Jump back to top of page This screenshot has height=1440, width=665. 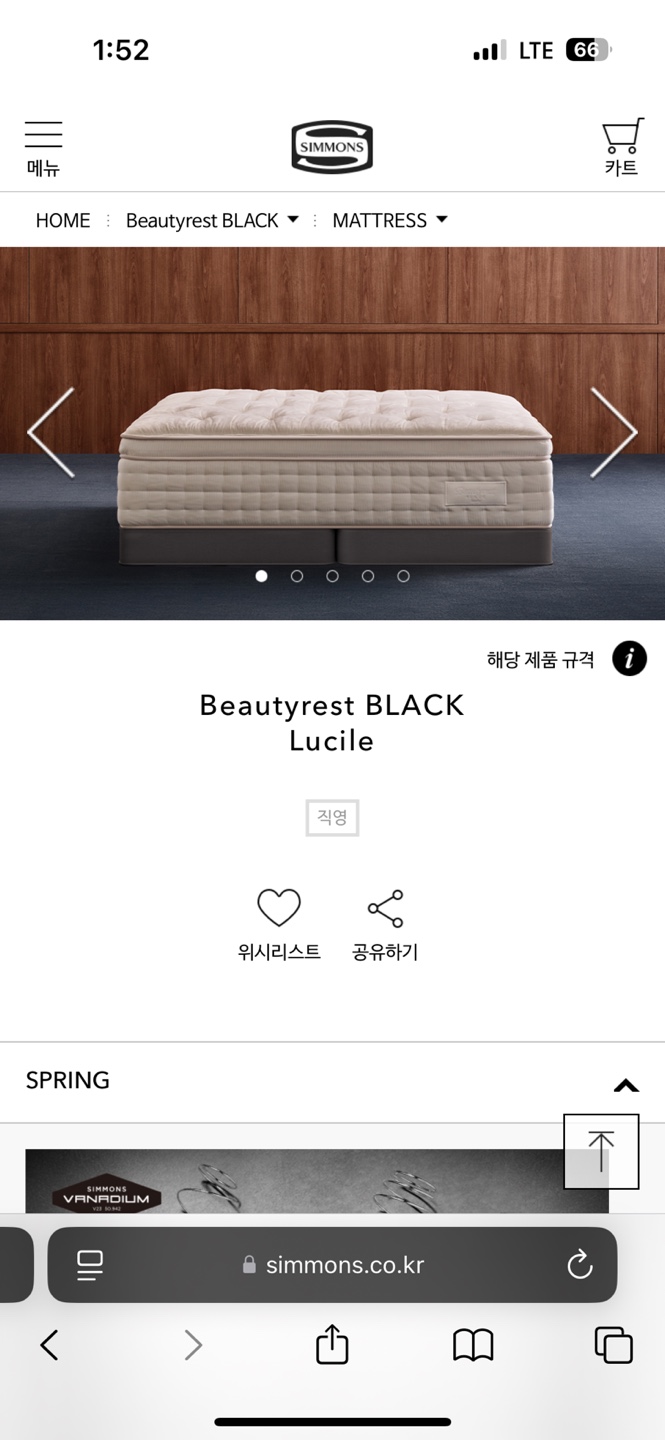(x=601, y=1151)
